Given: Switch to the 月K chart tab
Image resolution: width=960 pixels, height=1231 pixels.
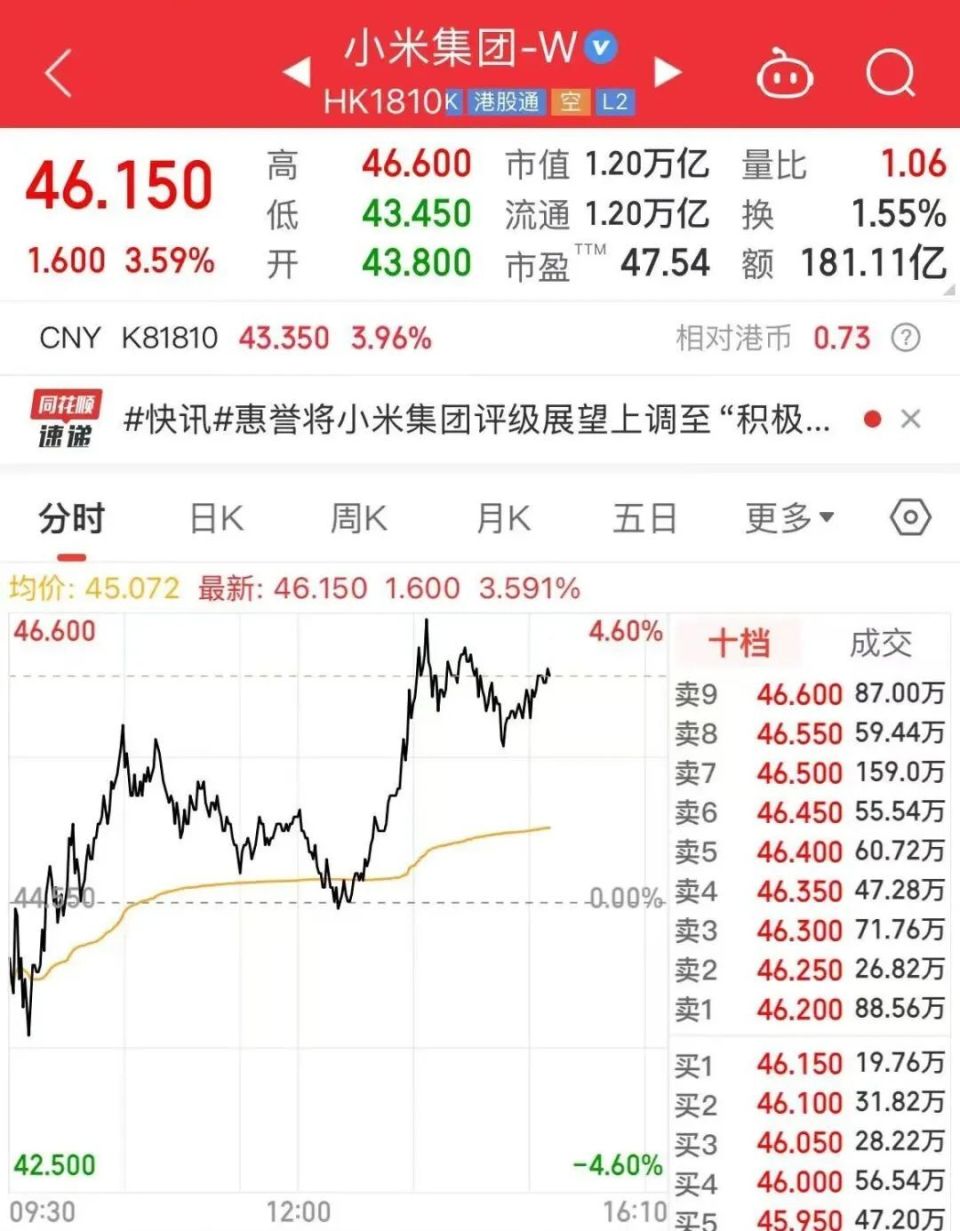Looking at the screenshot, I should [502, 519].
